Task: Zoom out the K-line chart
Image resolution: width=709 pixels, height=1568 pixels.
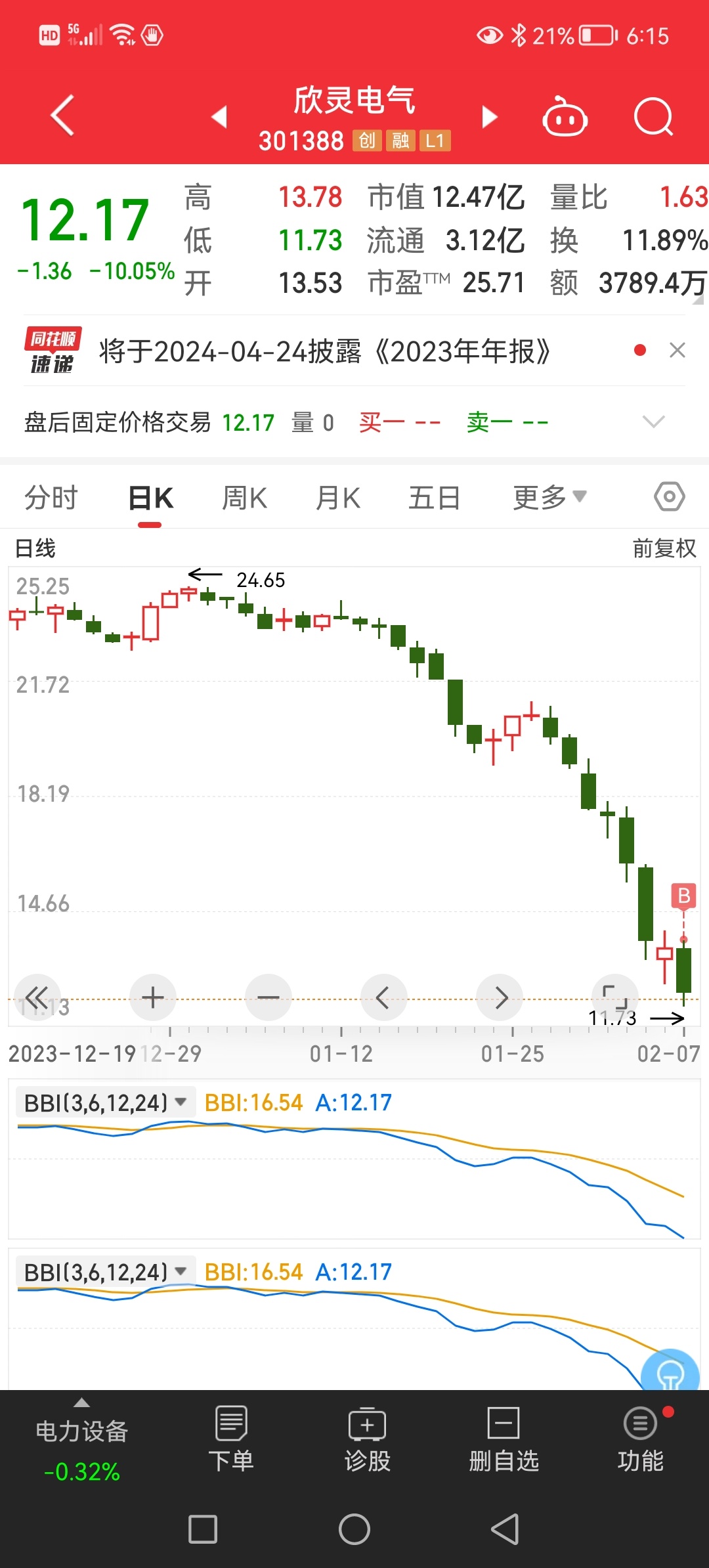Action: 268,997
